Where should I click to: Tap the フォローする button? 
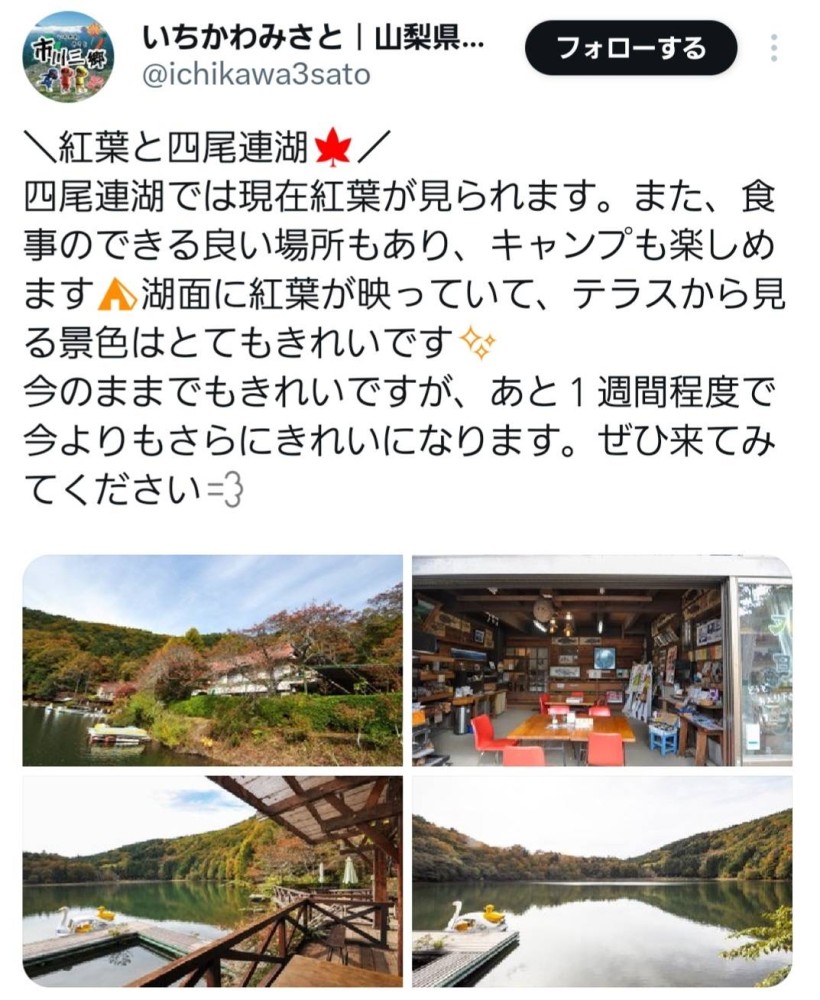[631, 48]
